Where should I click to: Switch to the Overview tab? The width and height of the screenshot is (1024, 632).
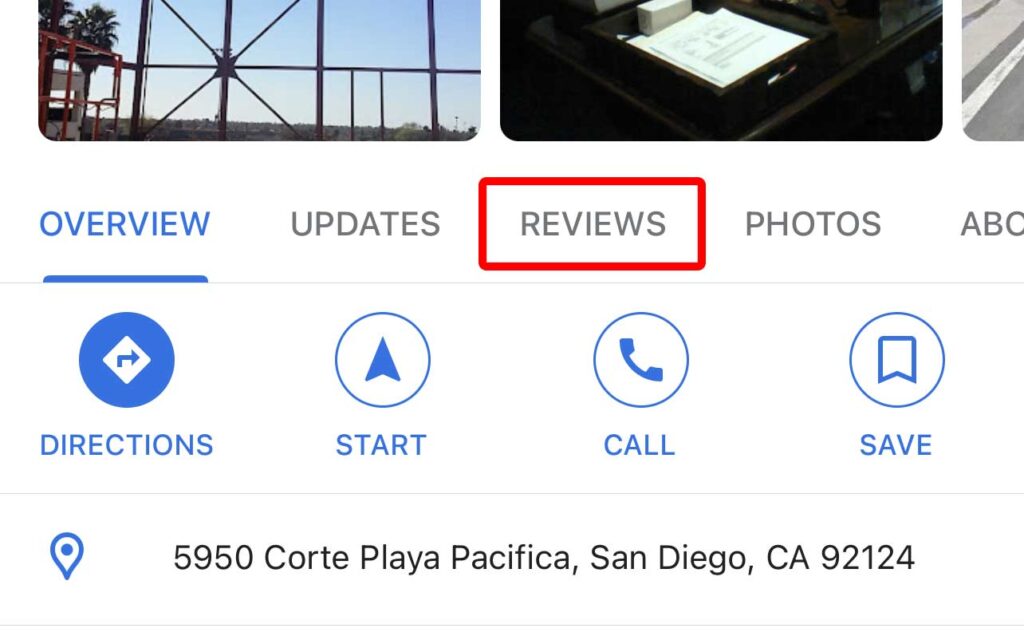[x=124, y=224]
